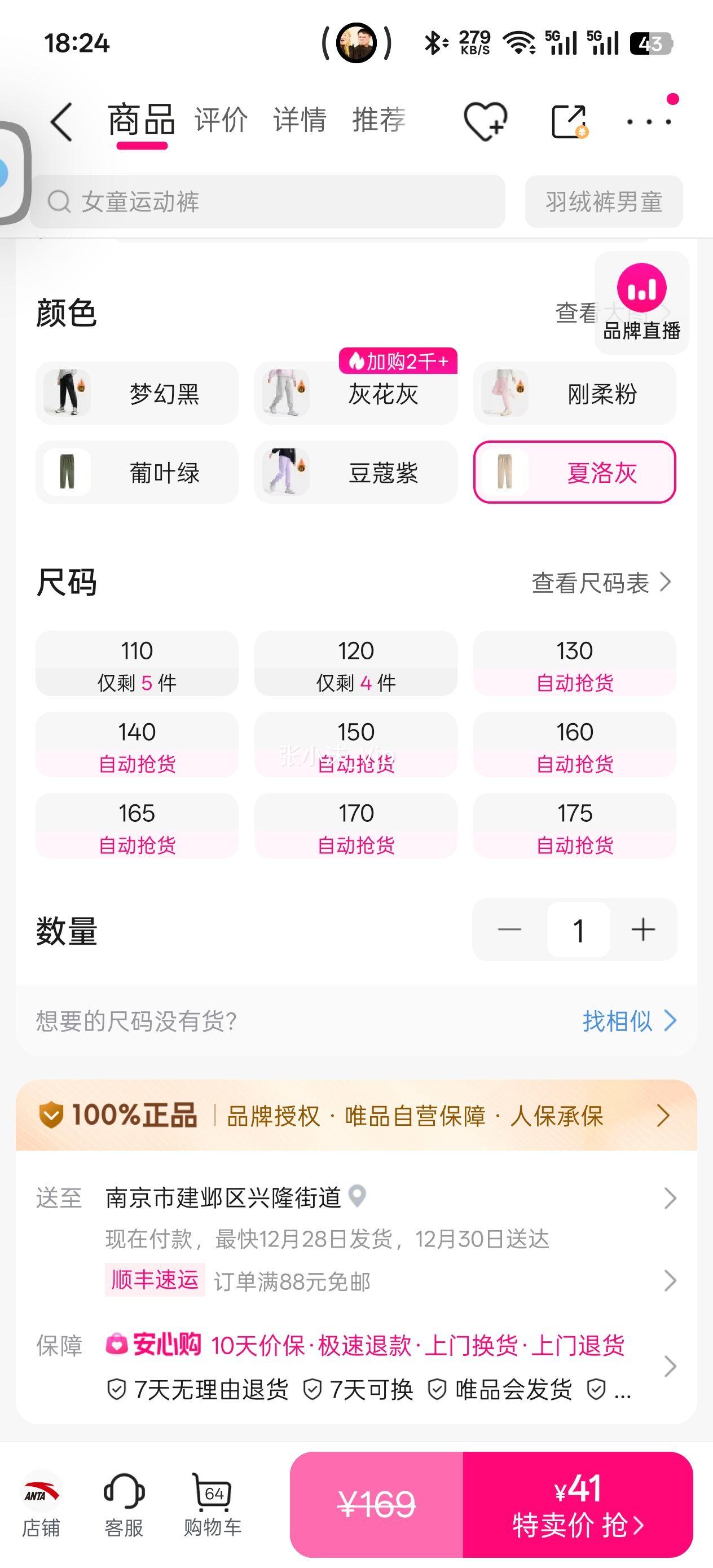713x1568 pixels.
Task: Select size 130 marked 自动抢货
Action: tap(575, 663)
